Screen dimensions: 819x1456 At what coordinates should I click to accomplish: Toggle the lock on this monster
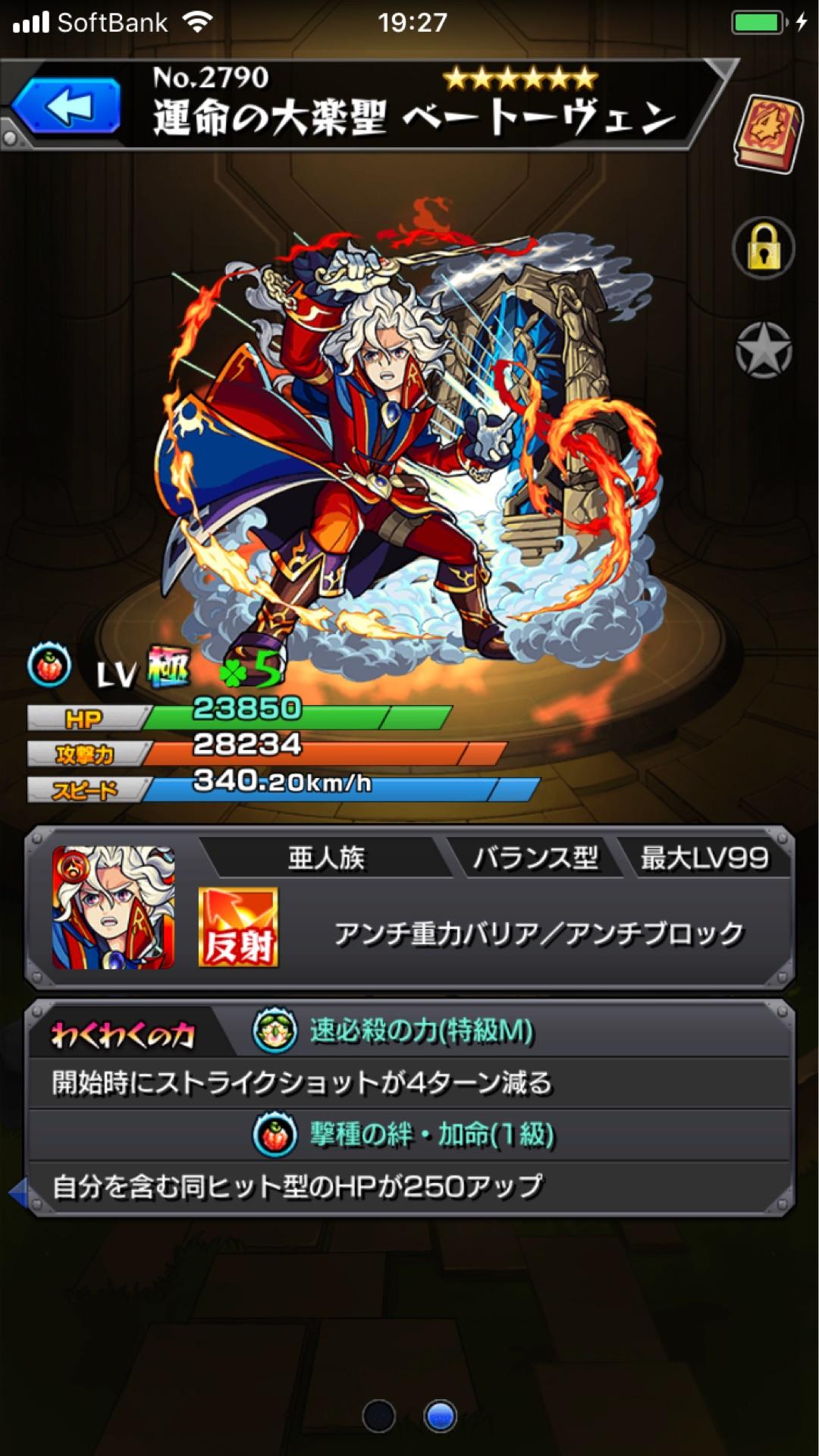tap(763, 249)
